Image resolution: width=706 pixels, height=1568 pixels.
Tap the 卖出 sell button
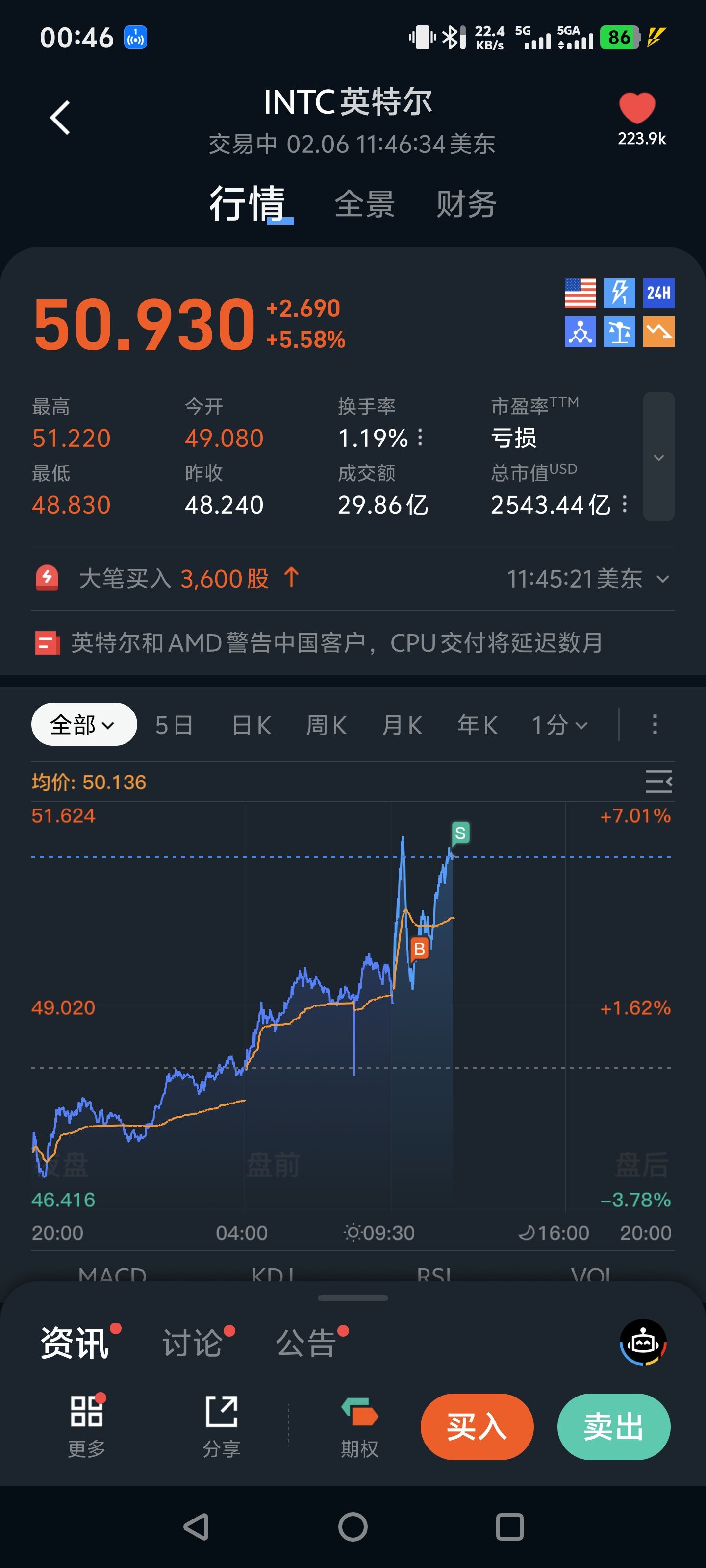(613, 1426)
